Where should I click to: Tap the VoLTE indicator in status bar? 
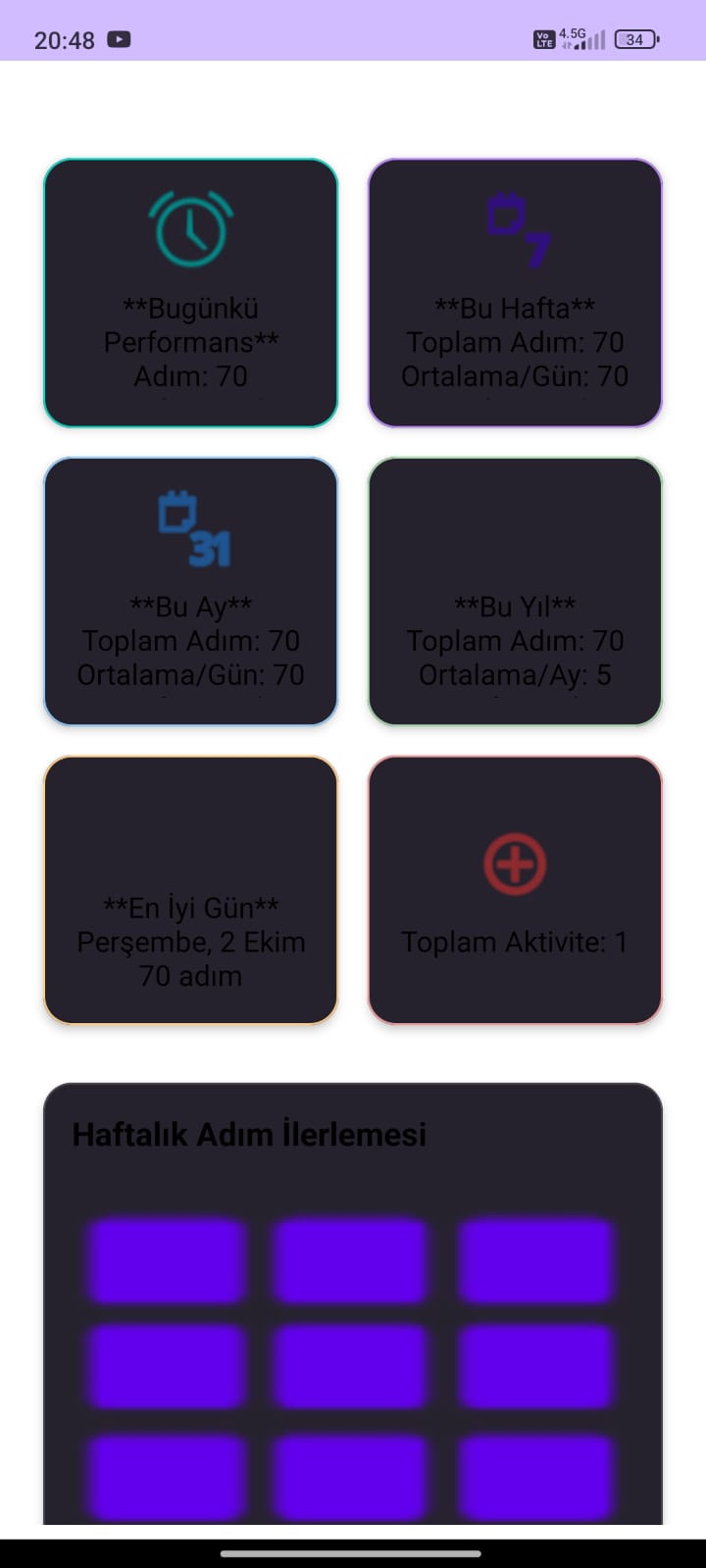click(x=543, y=40)
